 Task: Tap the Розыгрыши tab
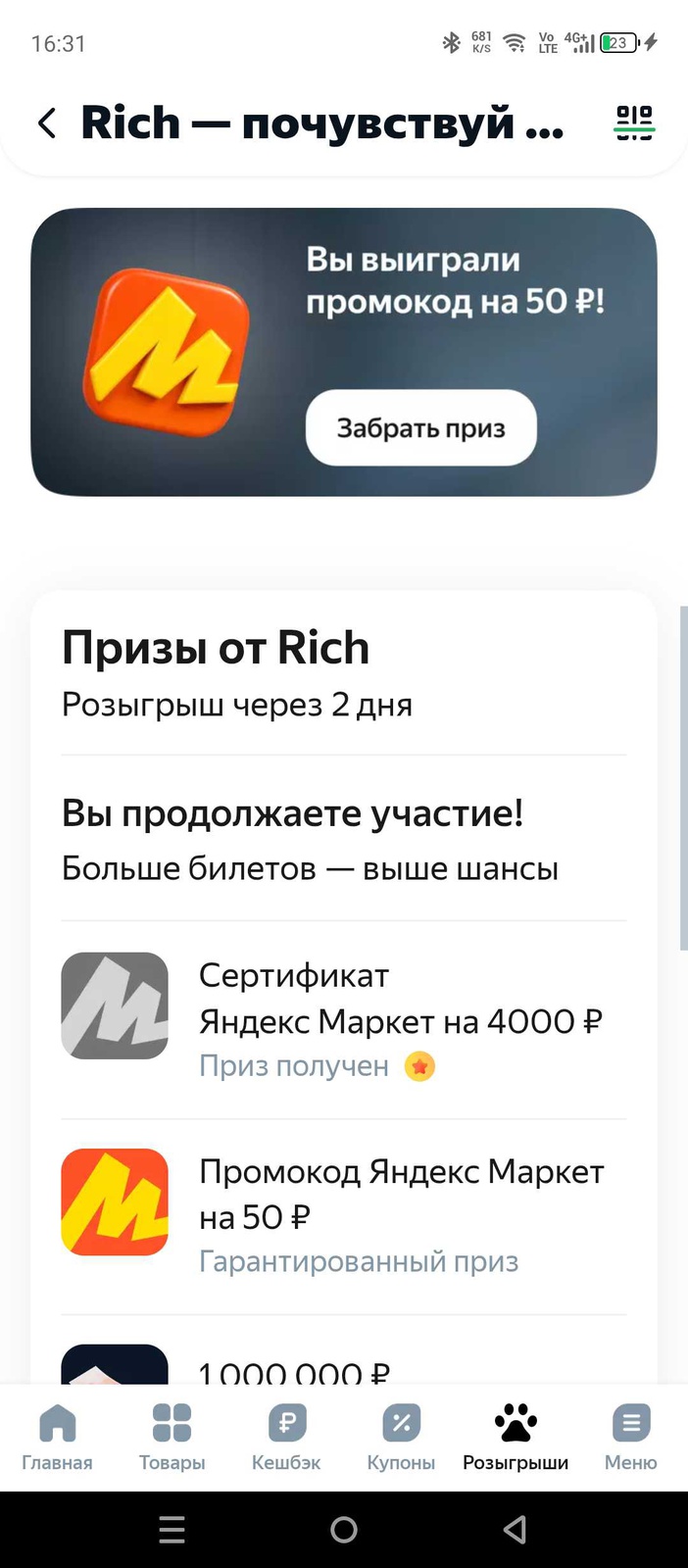click(x=516, y=1436)
